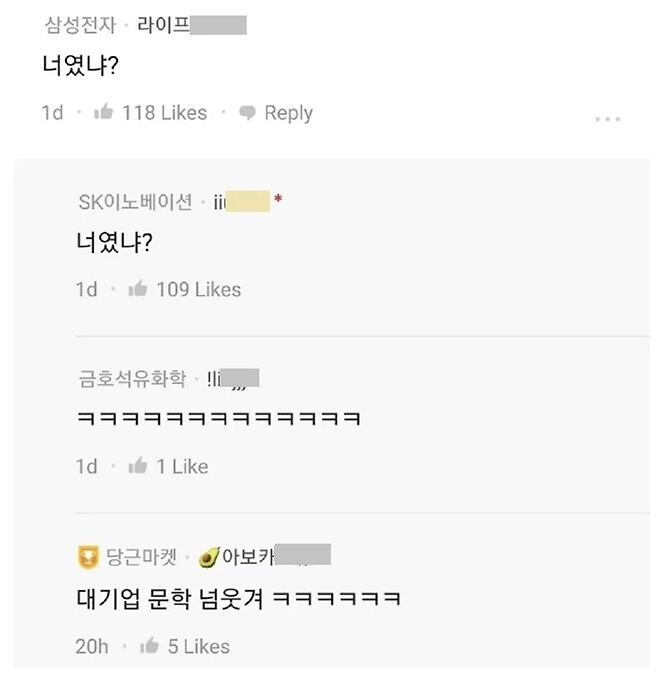Open overflow menu on the 삼성전자 comment
This screenshot has height=680, width=658.
click(x=607, y=118)
